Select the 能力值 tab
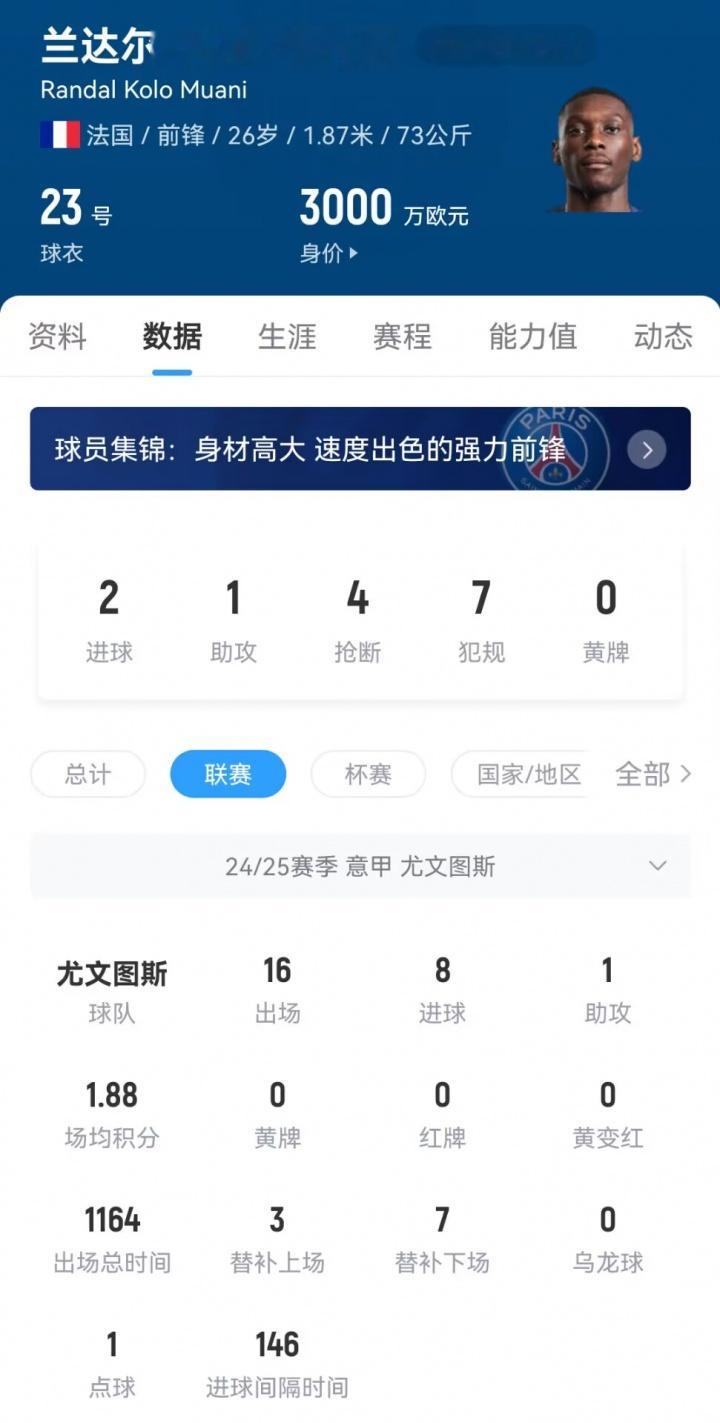This screenshot has width=720, height=1423. (532, 337)
